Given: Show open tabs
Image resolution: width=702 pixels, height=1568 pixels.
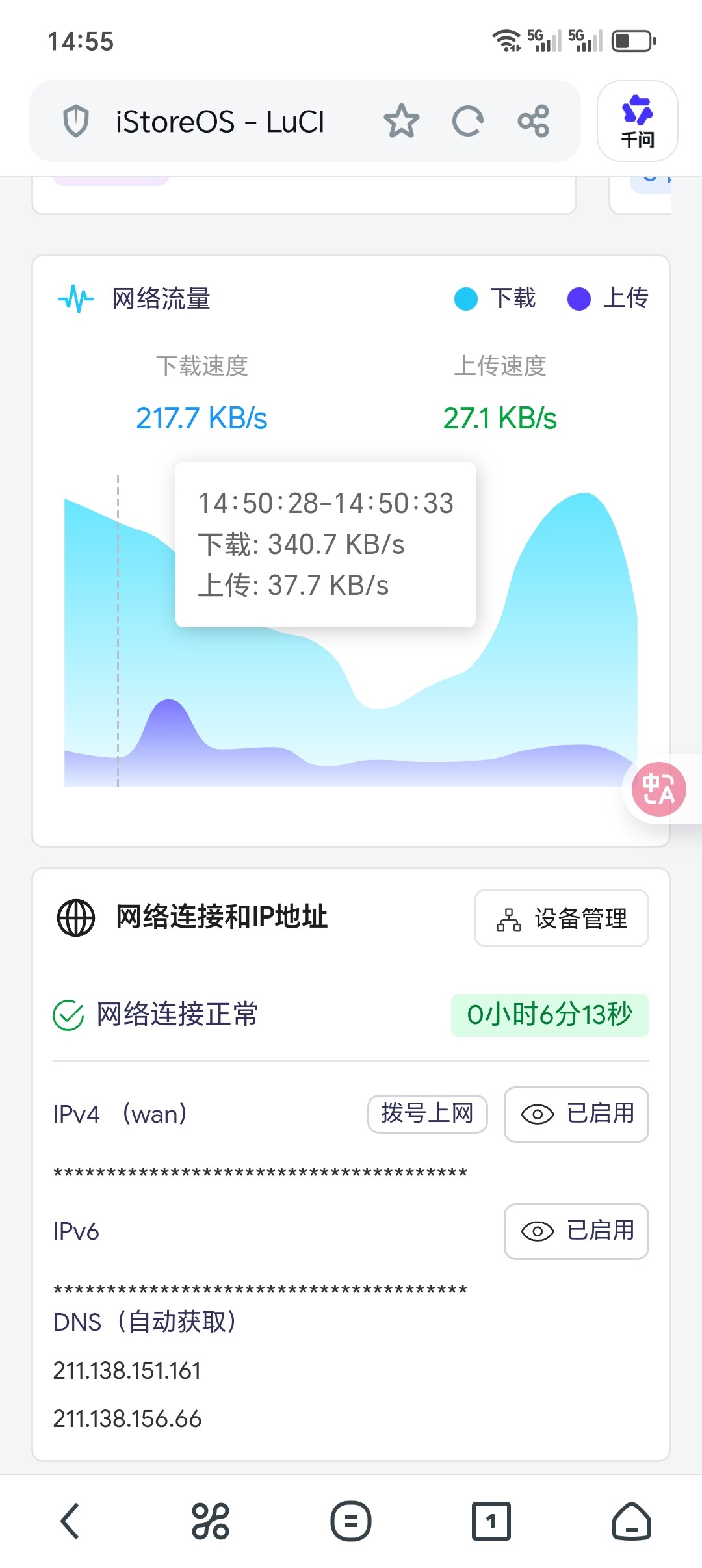Looking at the screenshot, I should pos(491,1521).
